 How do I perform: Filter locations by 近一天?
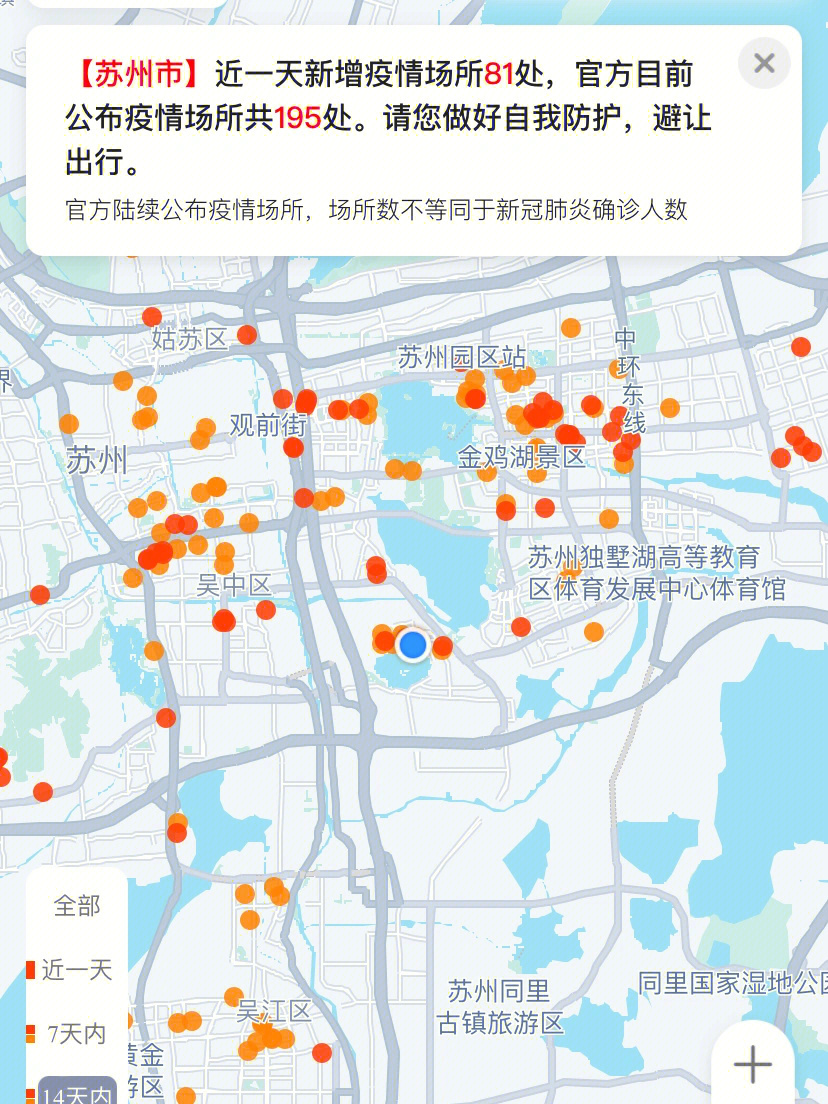pyautogui.click(x=77, y=970)
